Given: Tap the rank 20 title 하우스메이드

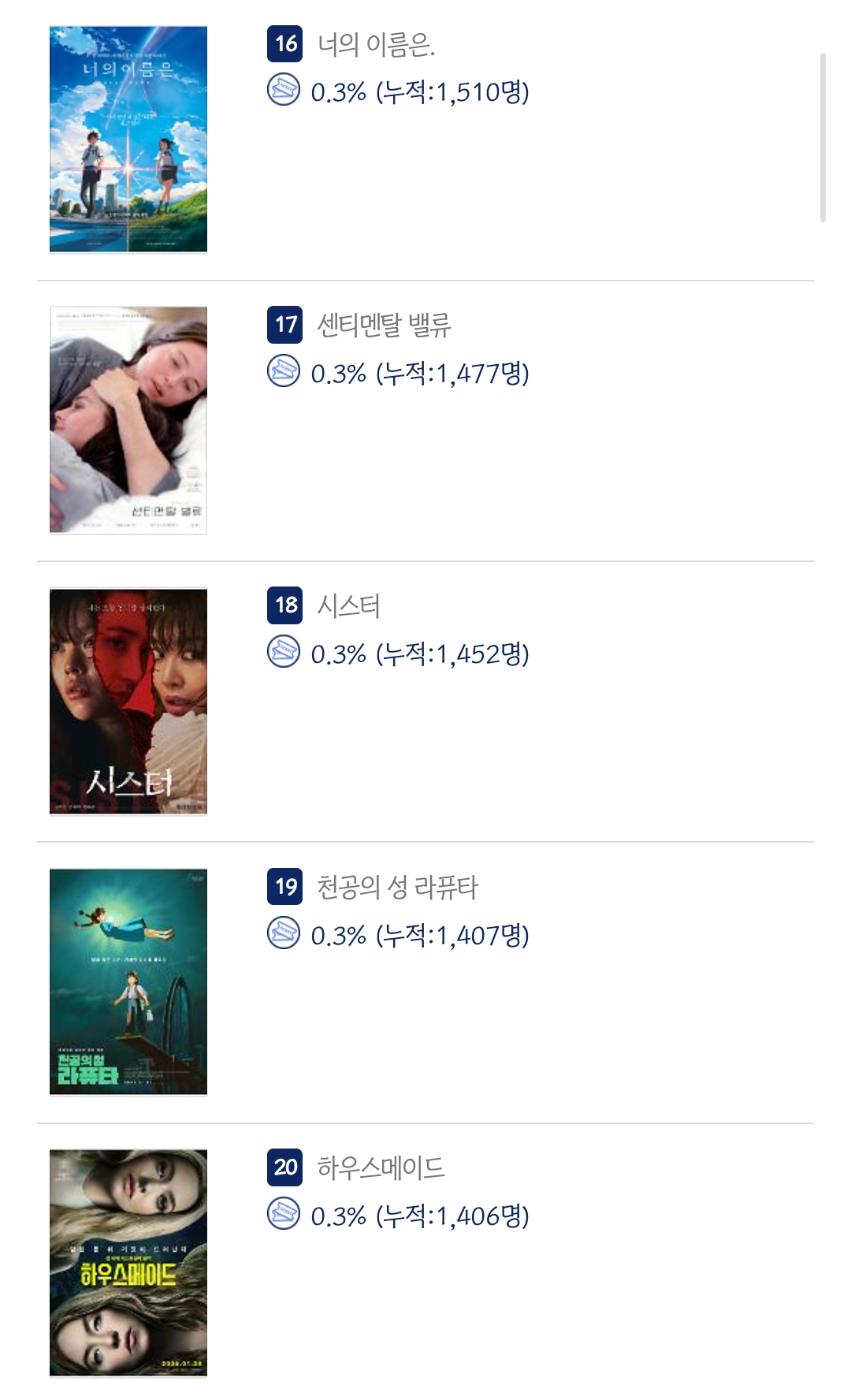Looking at the screenshot, I should (381, 1167).
